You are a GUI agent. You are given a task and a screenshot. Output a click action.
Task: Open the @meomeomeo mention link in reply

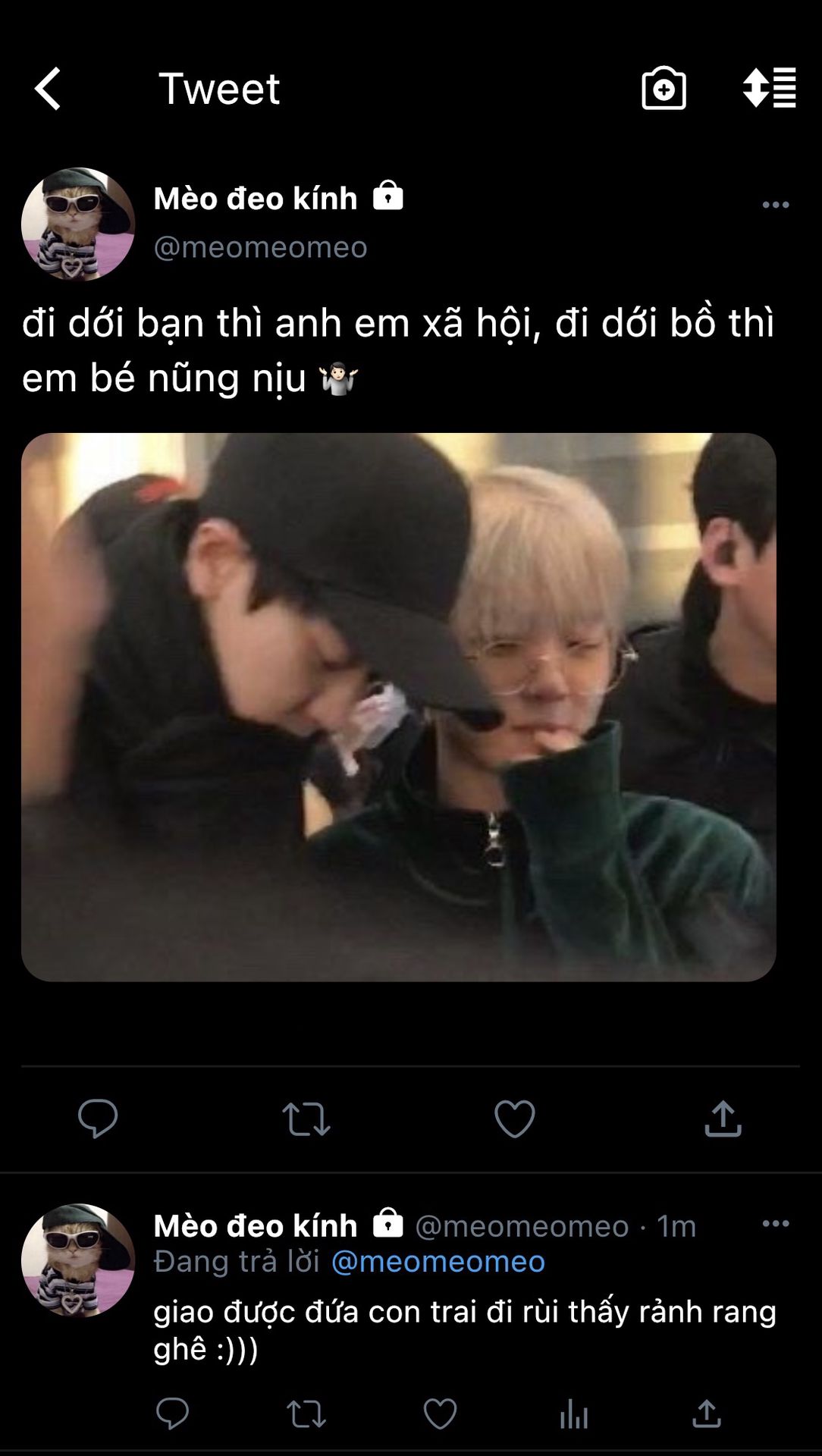pyautogui.click(x=438, y=1261)
